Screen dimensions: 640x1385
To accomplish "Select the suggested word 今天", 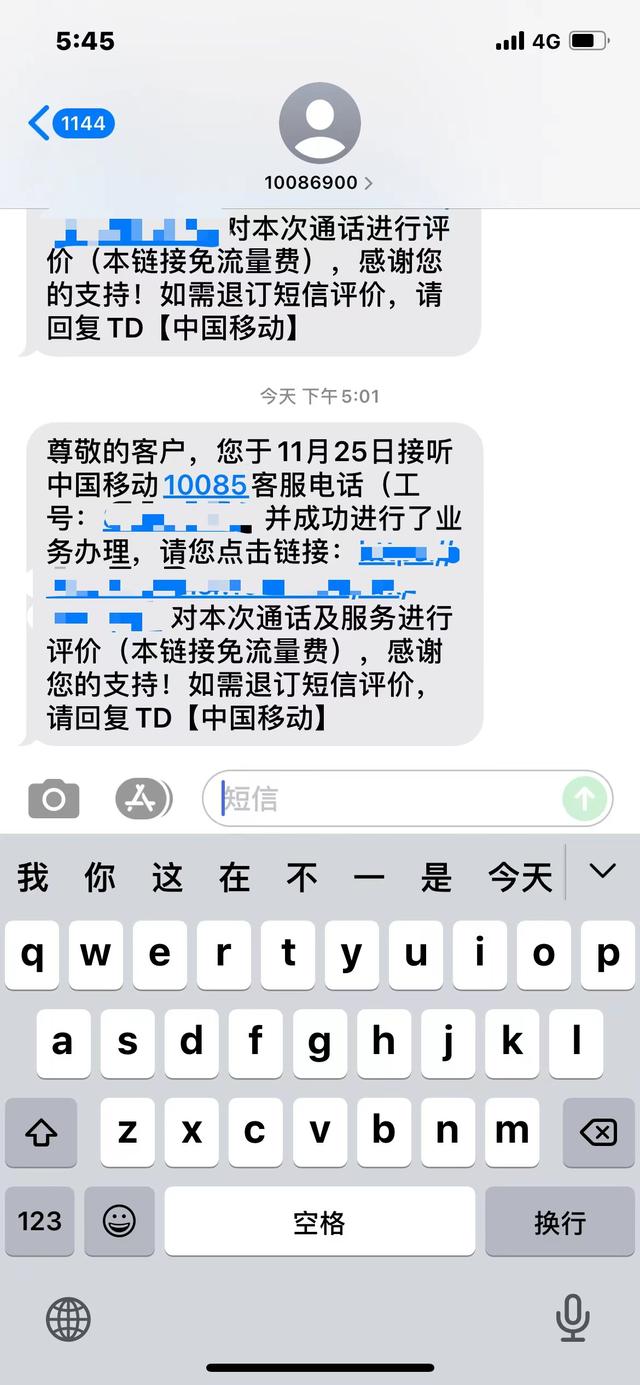I will click(x=520, y=878).
